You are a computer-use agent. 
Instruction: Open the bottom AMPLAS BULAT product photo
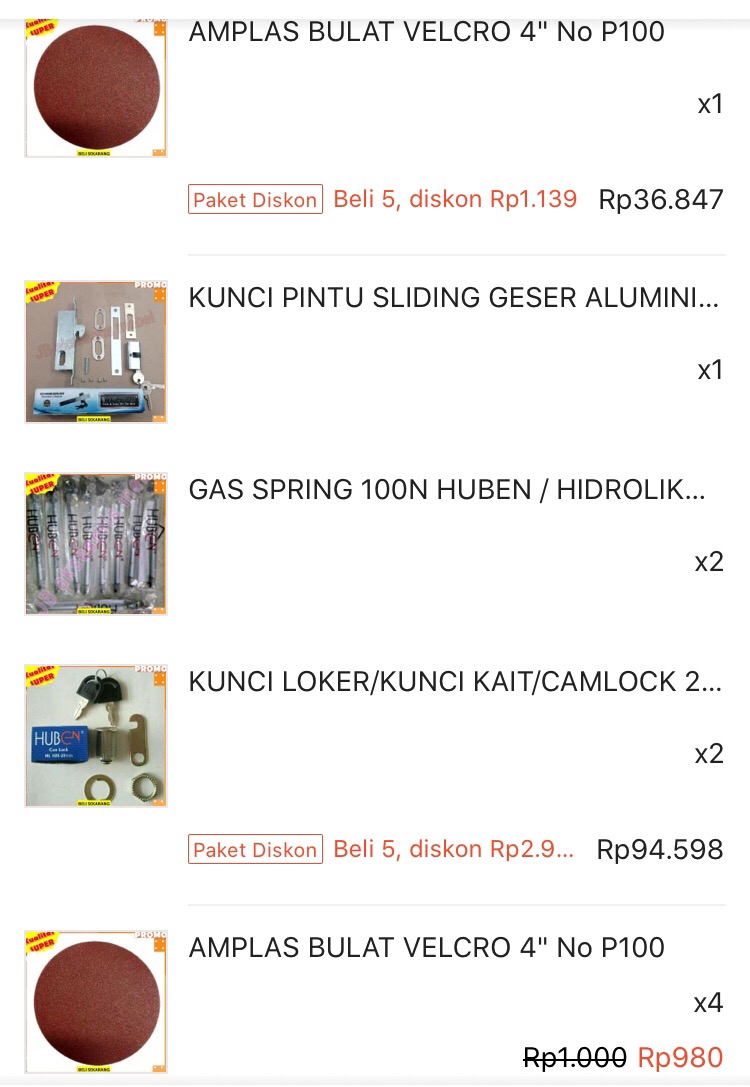[x=95, y=1001]
